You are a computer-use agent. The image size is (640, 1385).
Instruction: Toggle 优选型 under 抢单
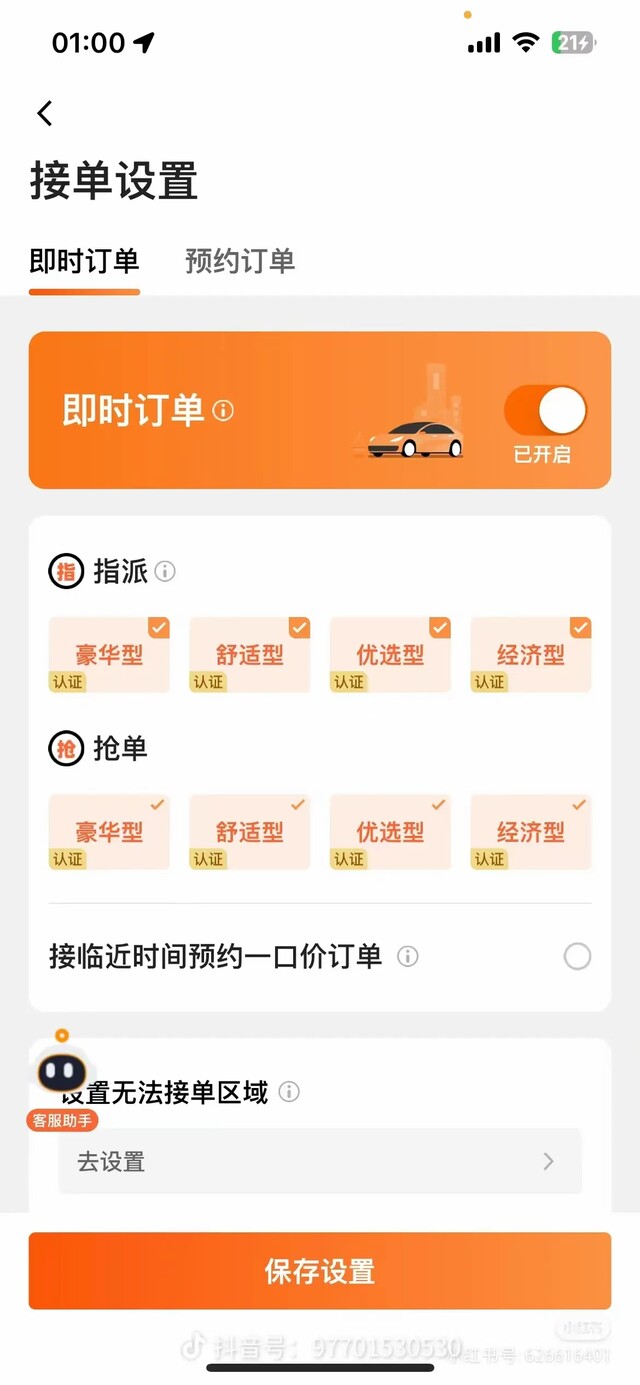click(390, 832)
